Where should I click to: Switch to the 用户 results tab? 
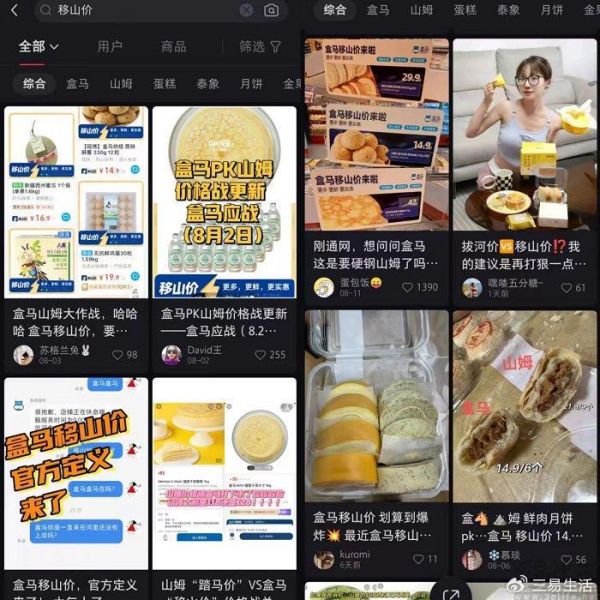point(110,46)
